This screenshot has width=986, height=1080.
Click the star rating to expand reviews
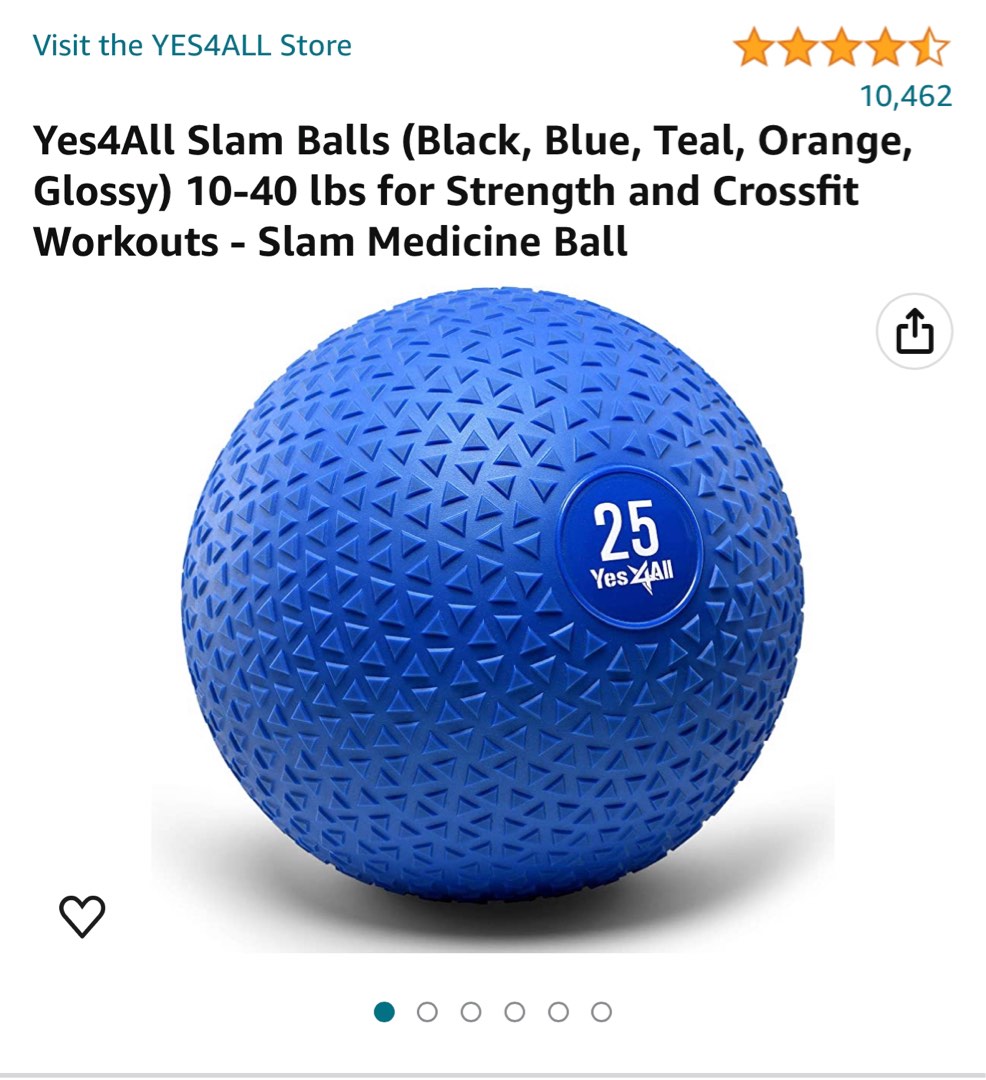click(843, 46)
